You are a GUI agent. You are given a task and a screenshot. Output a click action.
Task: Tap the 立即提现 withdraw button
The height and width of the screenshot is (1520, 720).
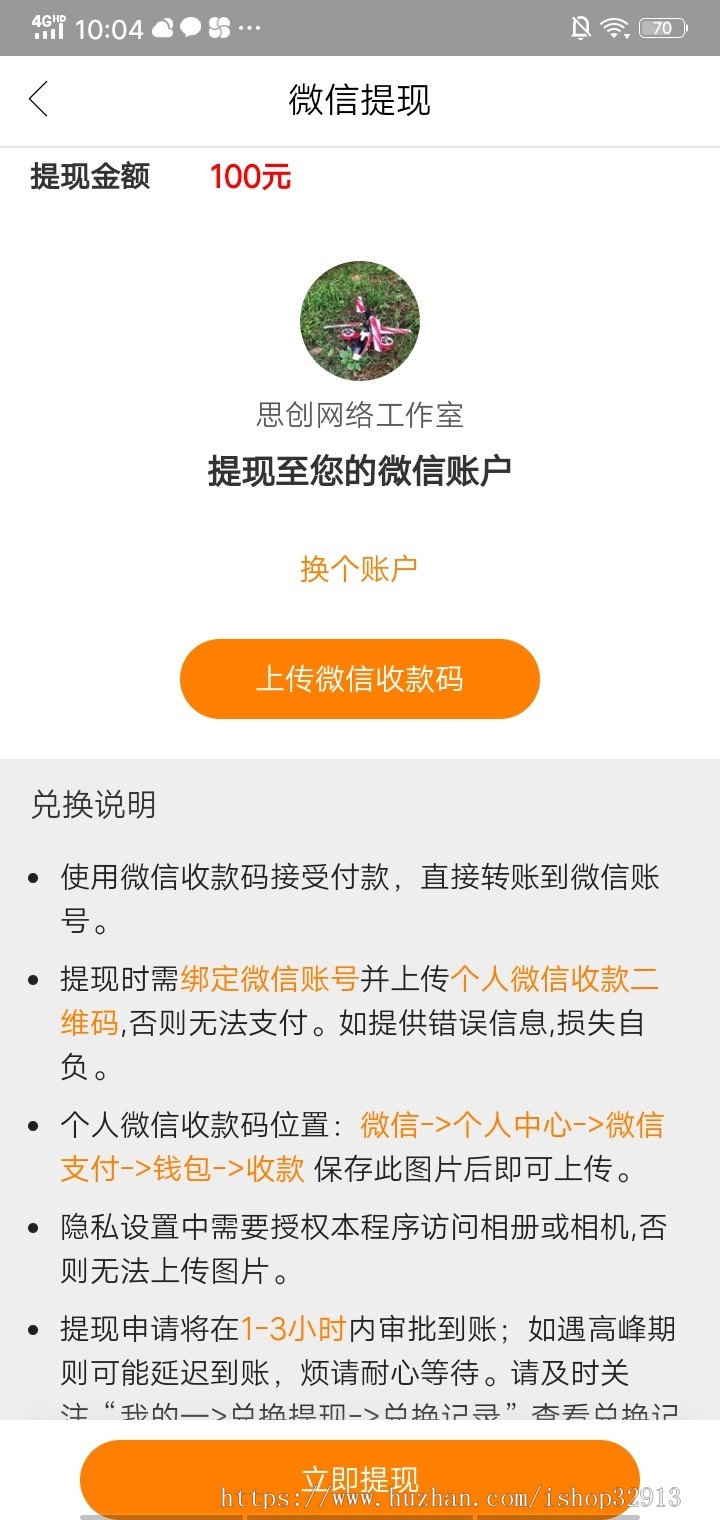(x=360, y=1477)
